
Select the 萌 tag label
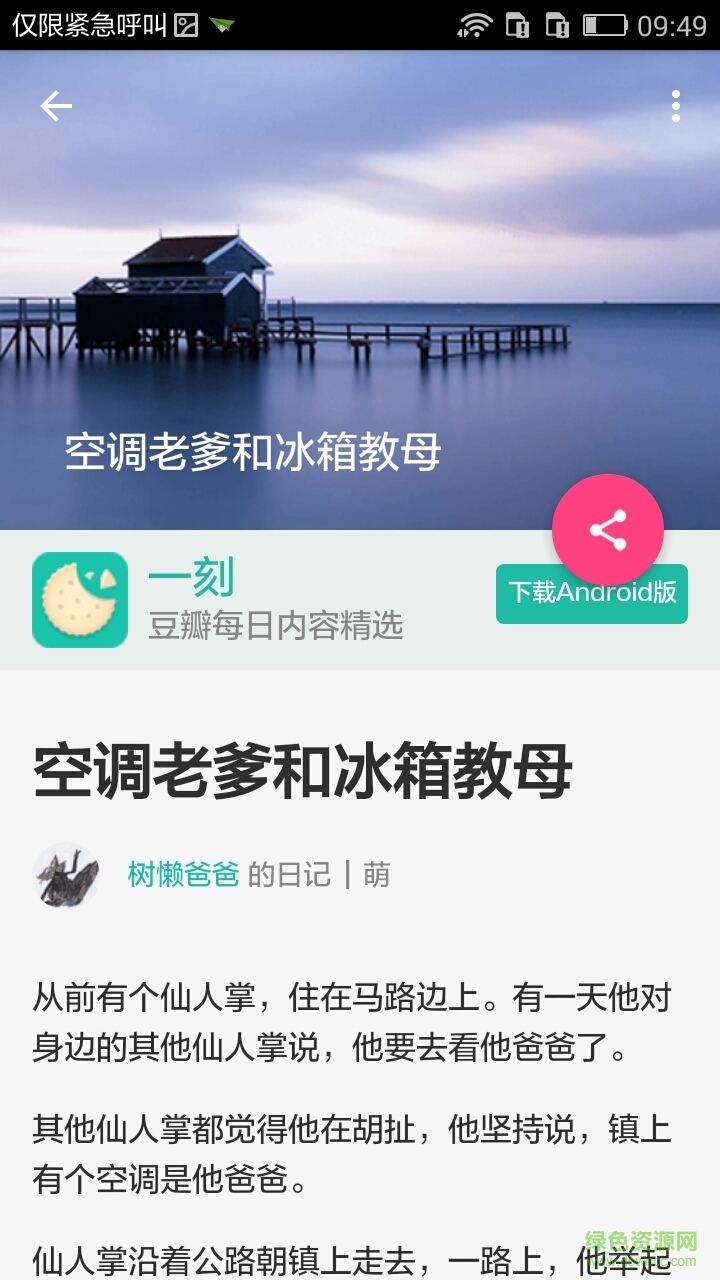point(375,873)
